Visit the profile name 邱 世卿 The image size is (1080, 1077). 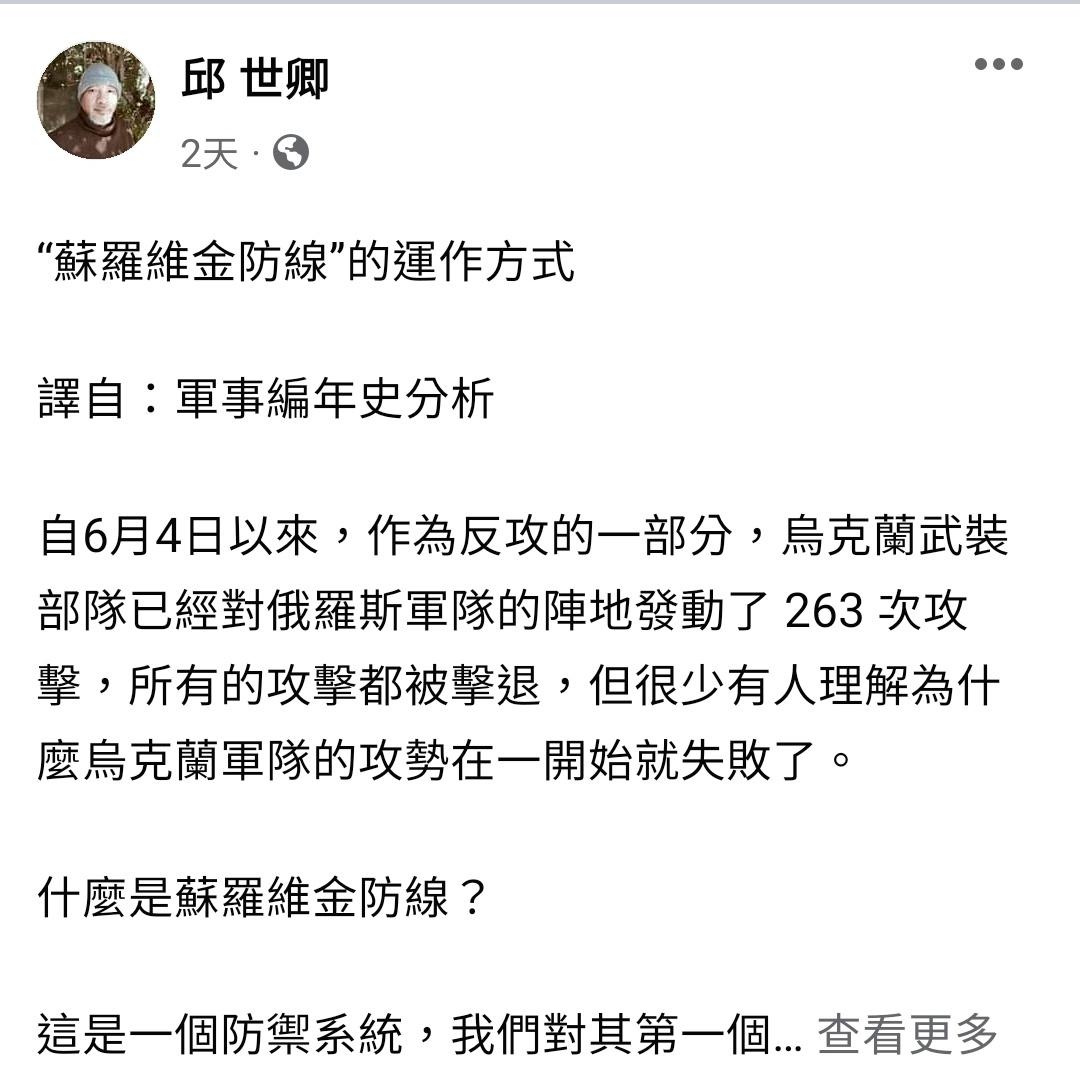[255, 79]
